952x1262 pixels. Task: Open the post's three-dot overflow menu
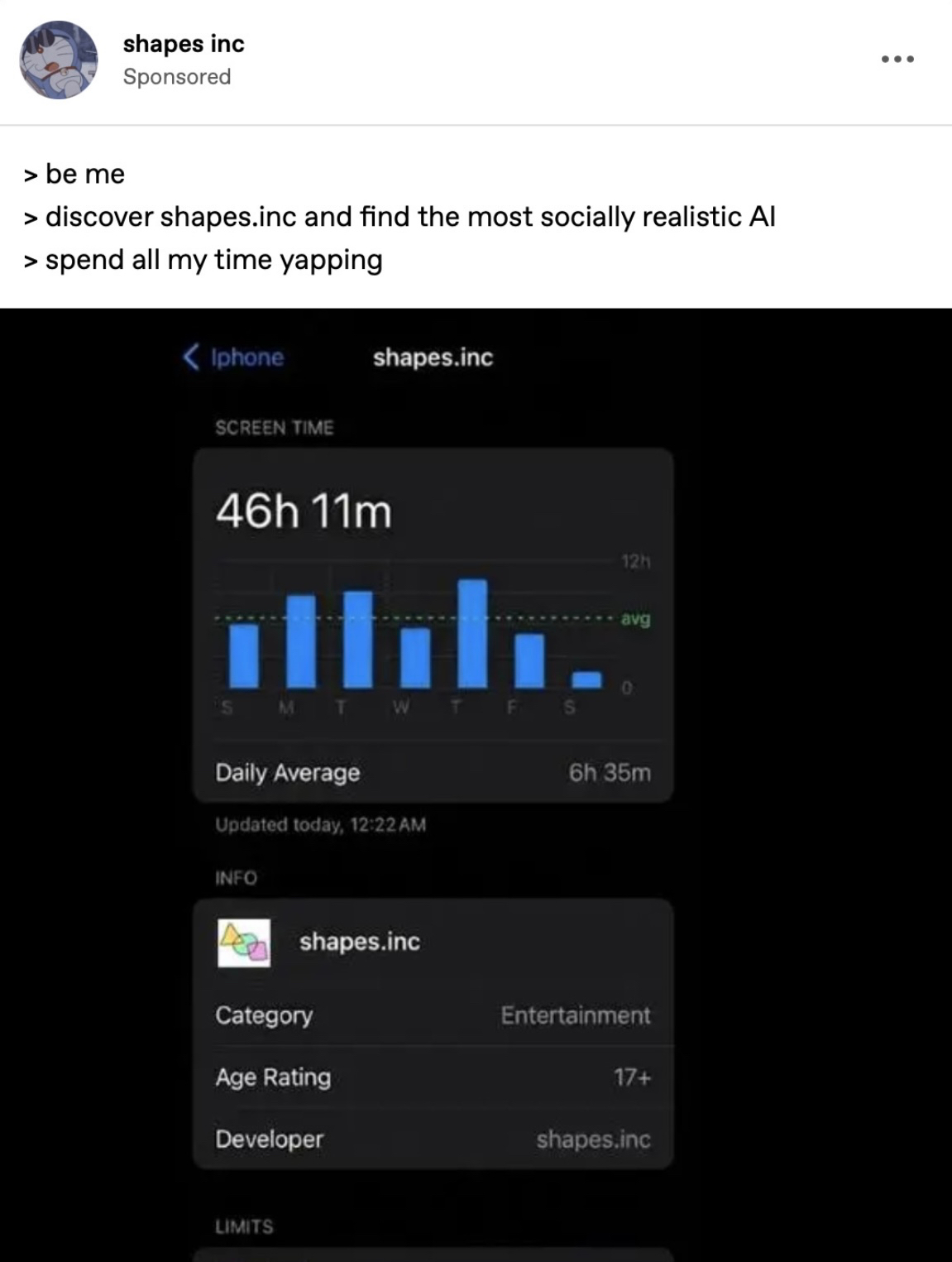[897, 59]
